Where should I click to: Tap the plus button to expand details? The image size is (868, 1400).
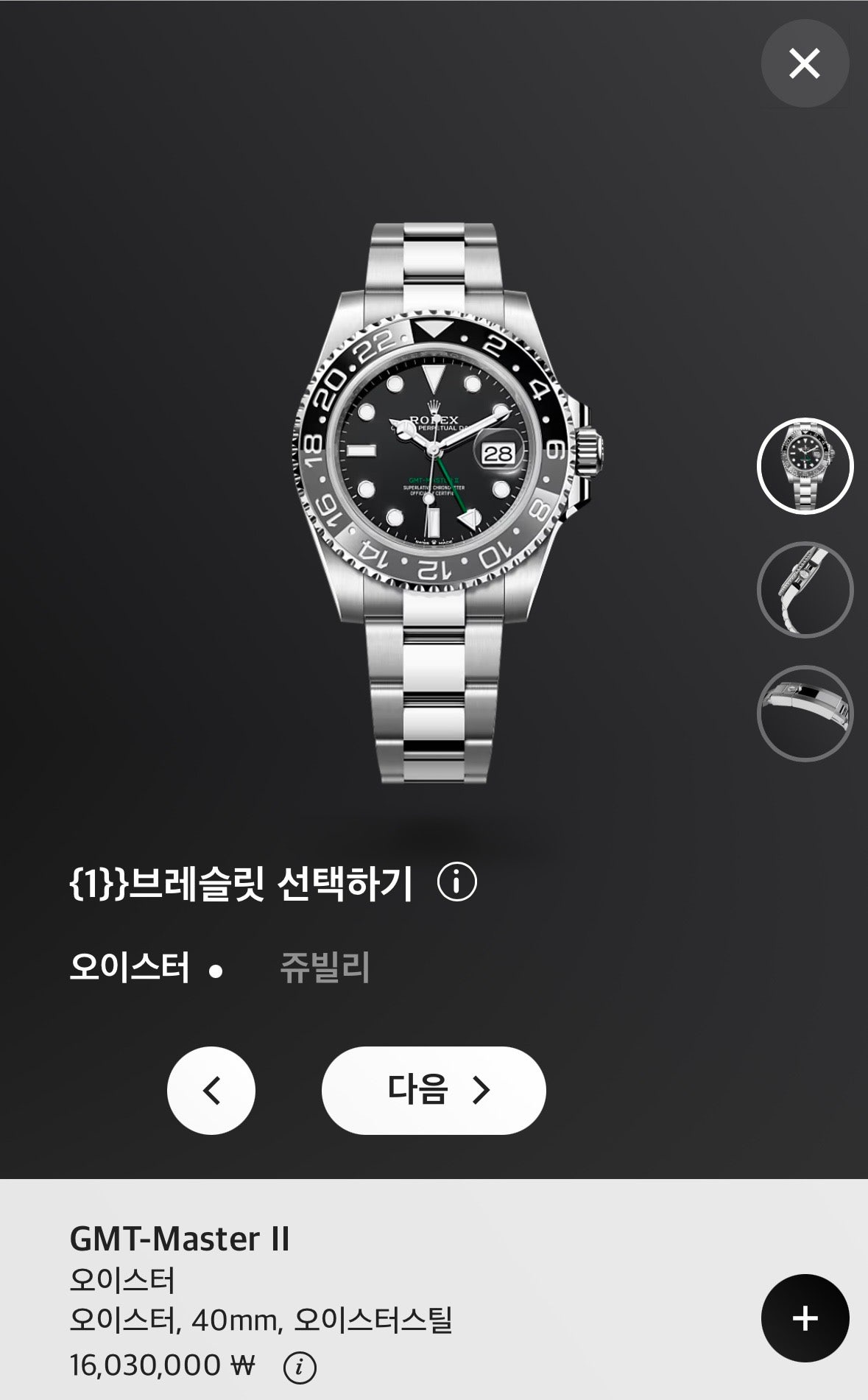click(805, 1318)
